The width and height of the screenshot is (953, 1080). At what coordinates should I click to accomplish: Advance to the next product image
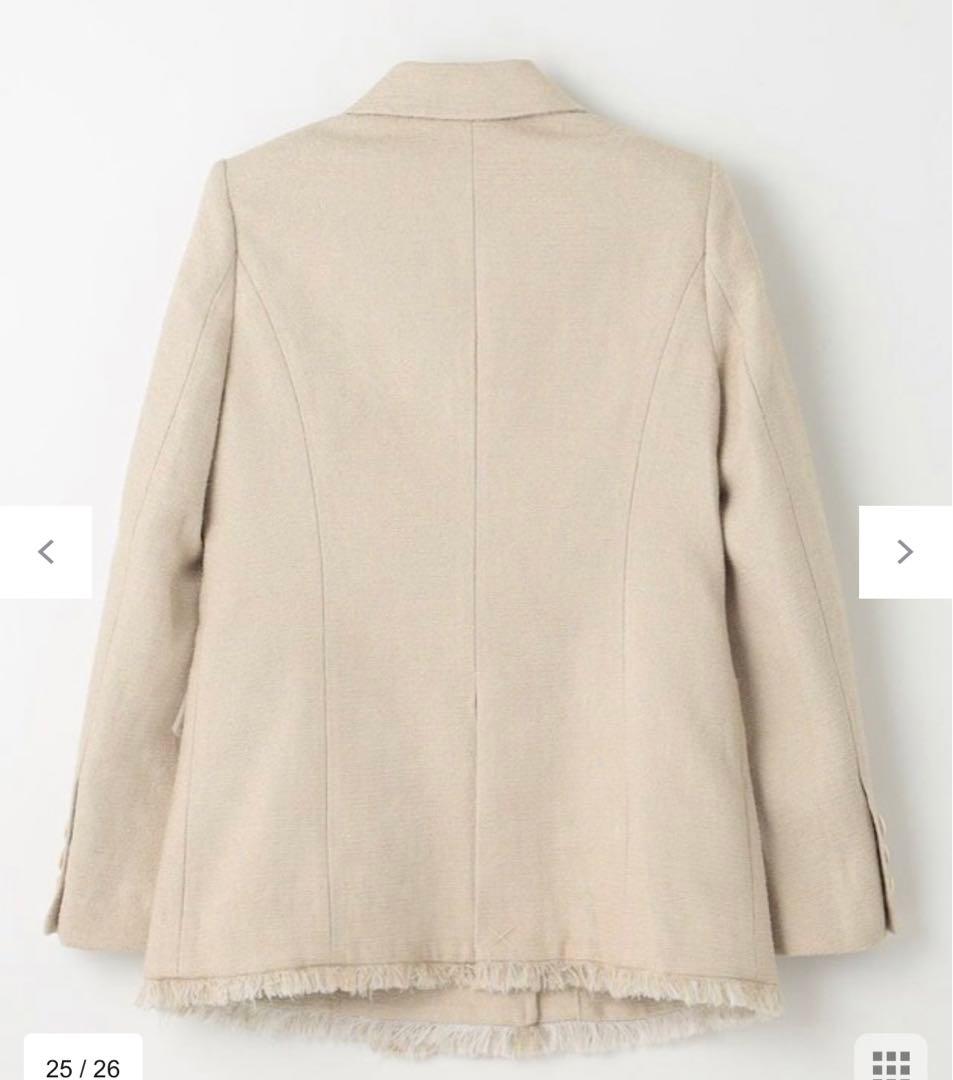coord(904,551)
